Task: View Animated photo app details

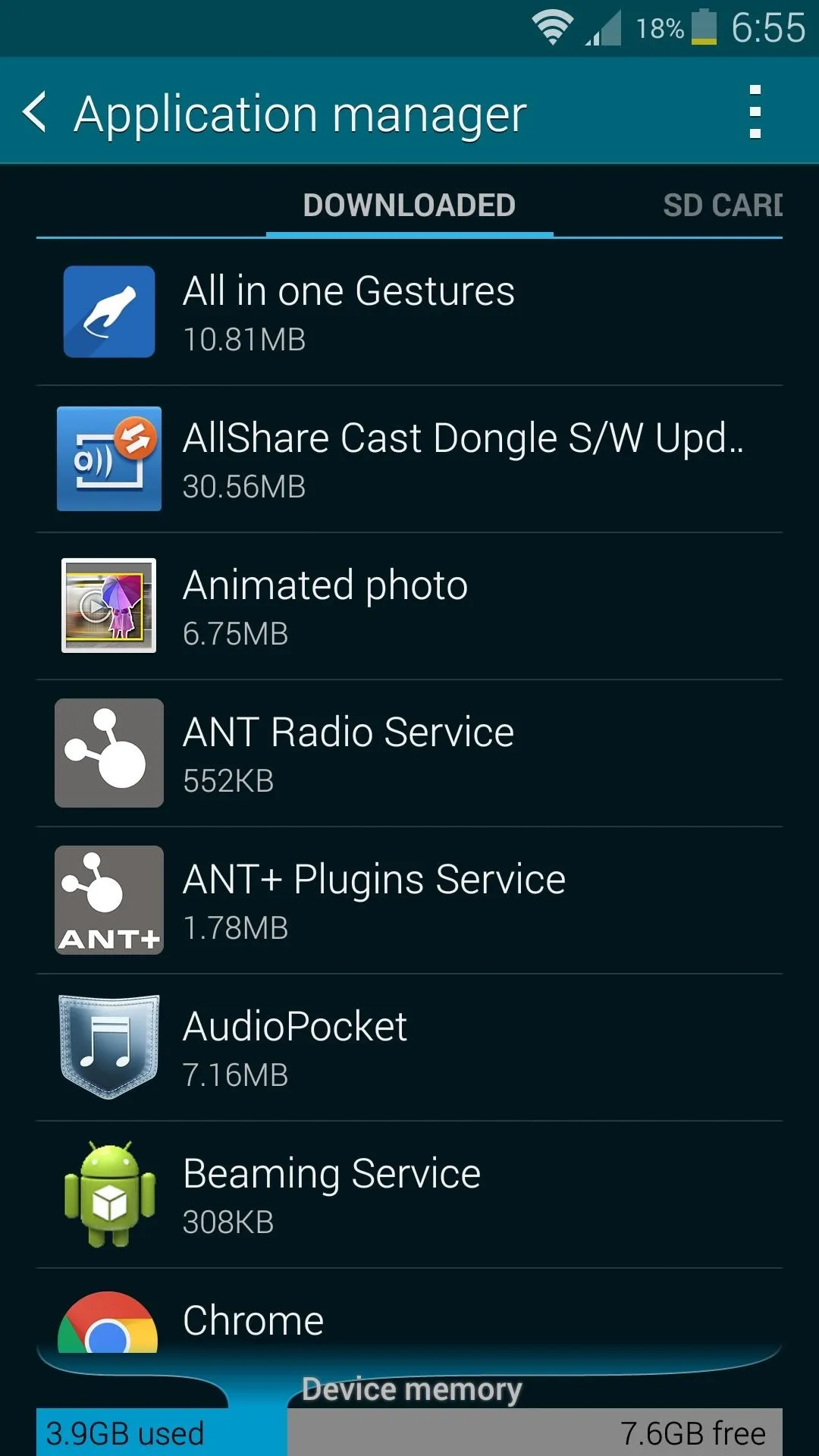Action: (409, 607)
